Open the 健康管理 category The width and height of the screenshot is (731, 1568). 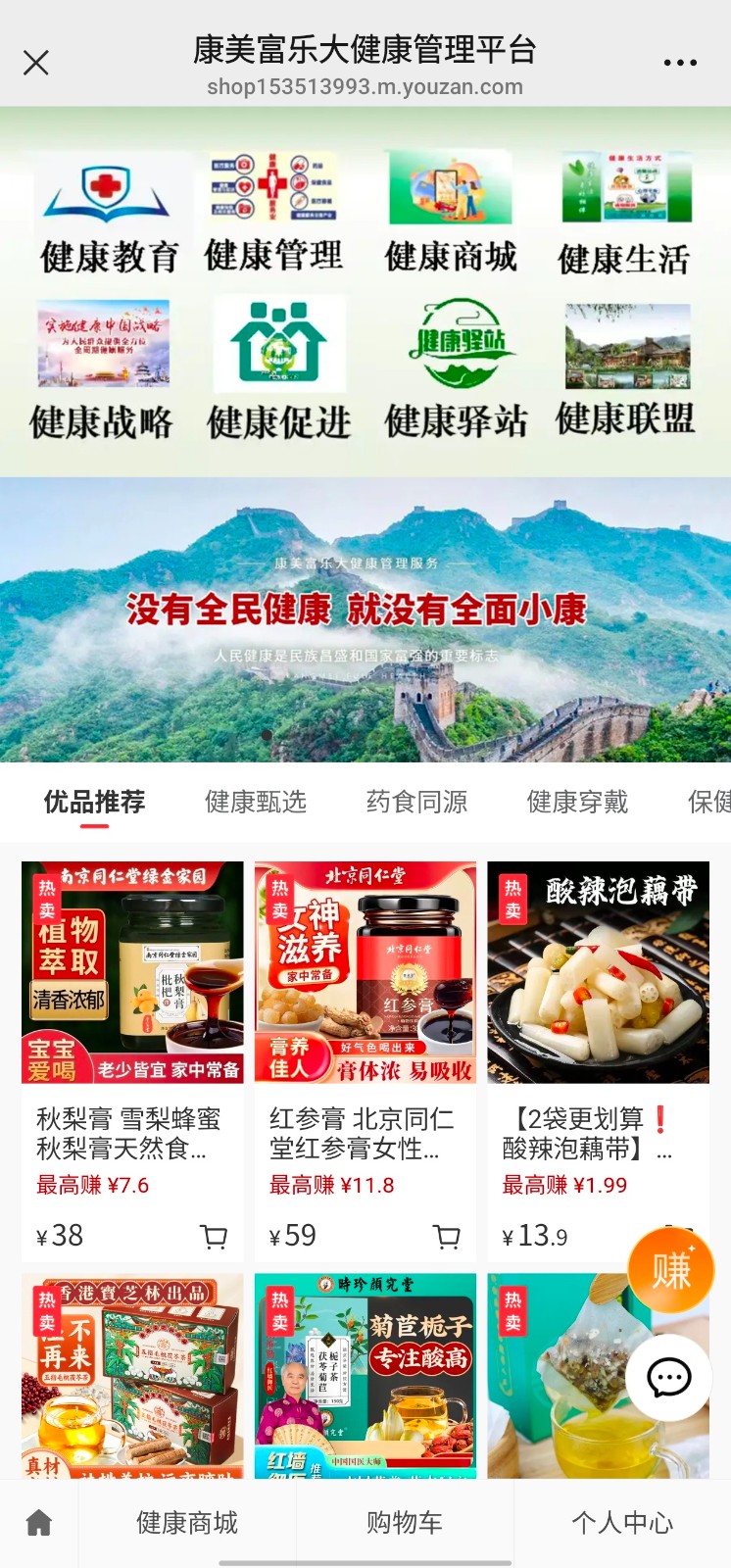(273, 213)
